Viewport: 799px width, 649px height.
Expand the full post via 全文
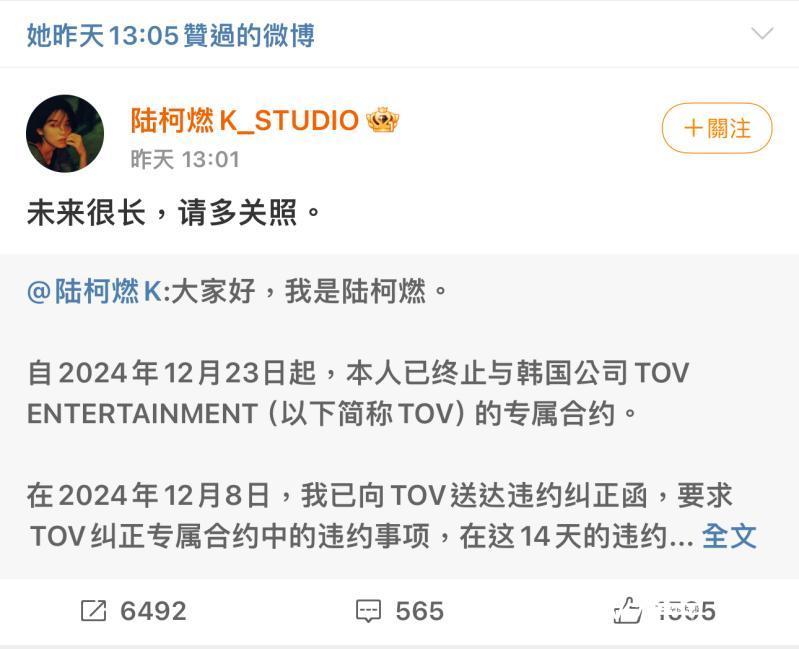(729, 535)
